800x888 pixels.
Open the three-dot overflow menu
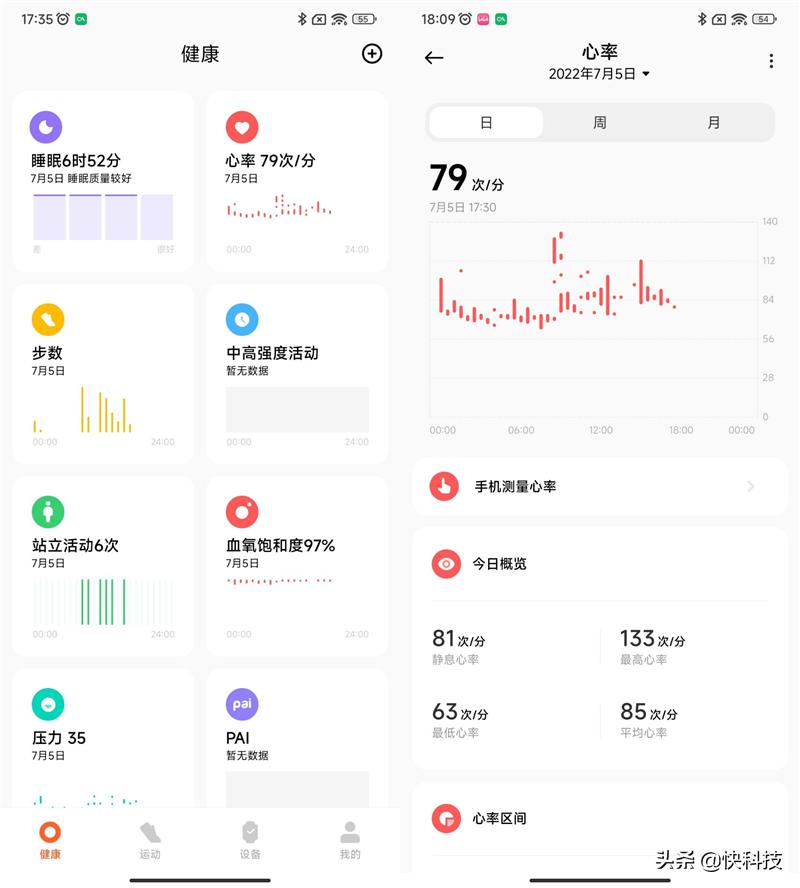point(771,60)
